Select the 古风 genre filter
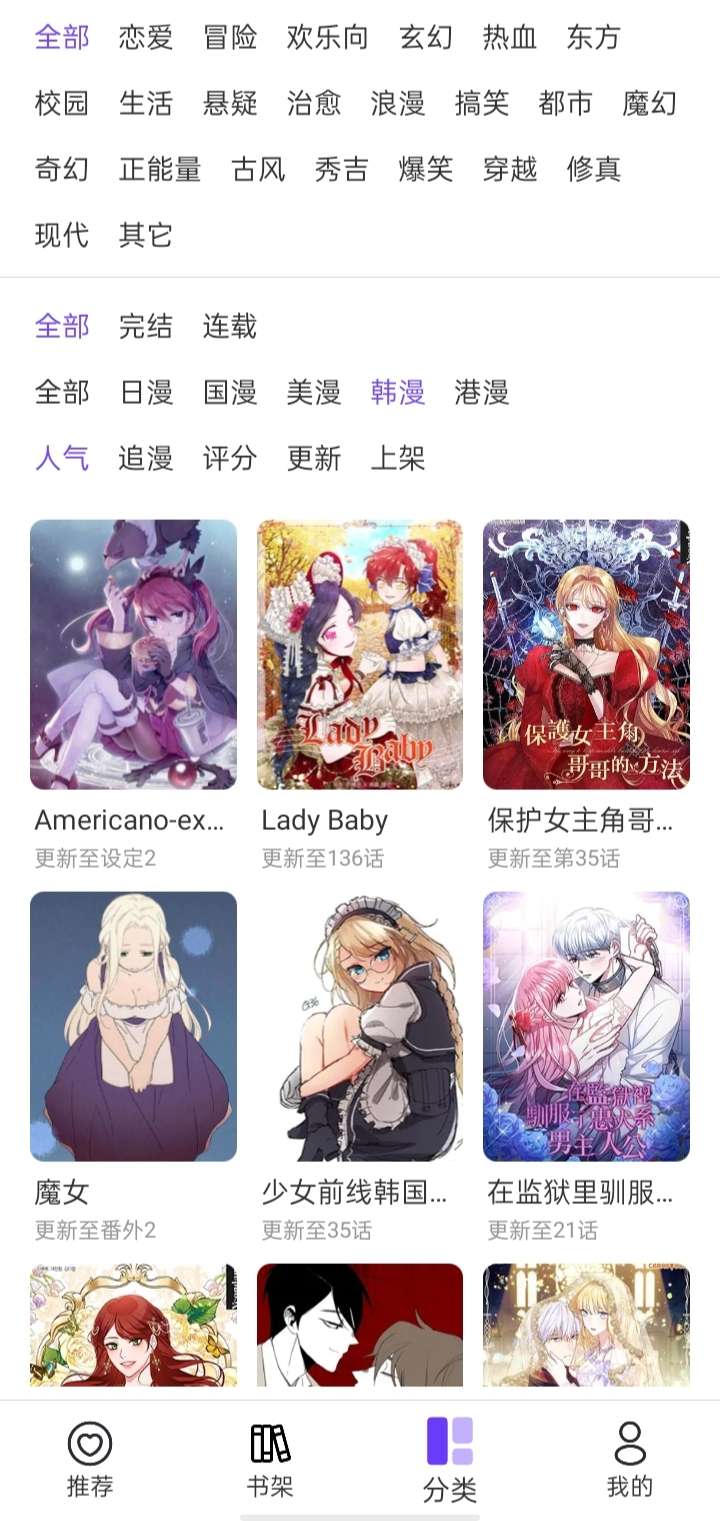This screenshot has width=720, height=1521. click(x=258, y=170)
